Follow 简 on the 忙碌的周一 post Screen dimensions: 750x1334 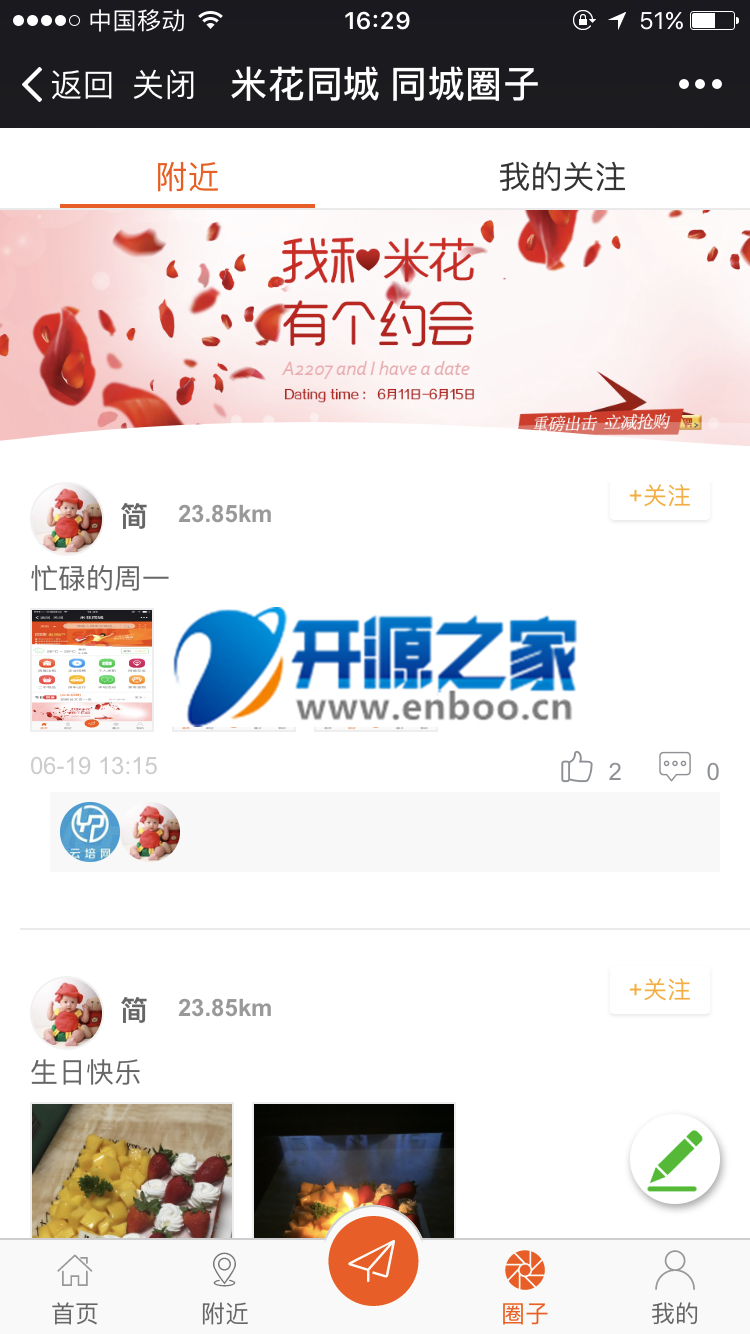(659, 496)
